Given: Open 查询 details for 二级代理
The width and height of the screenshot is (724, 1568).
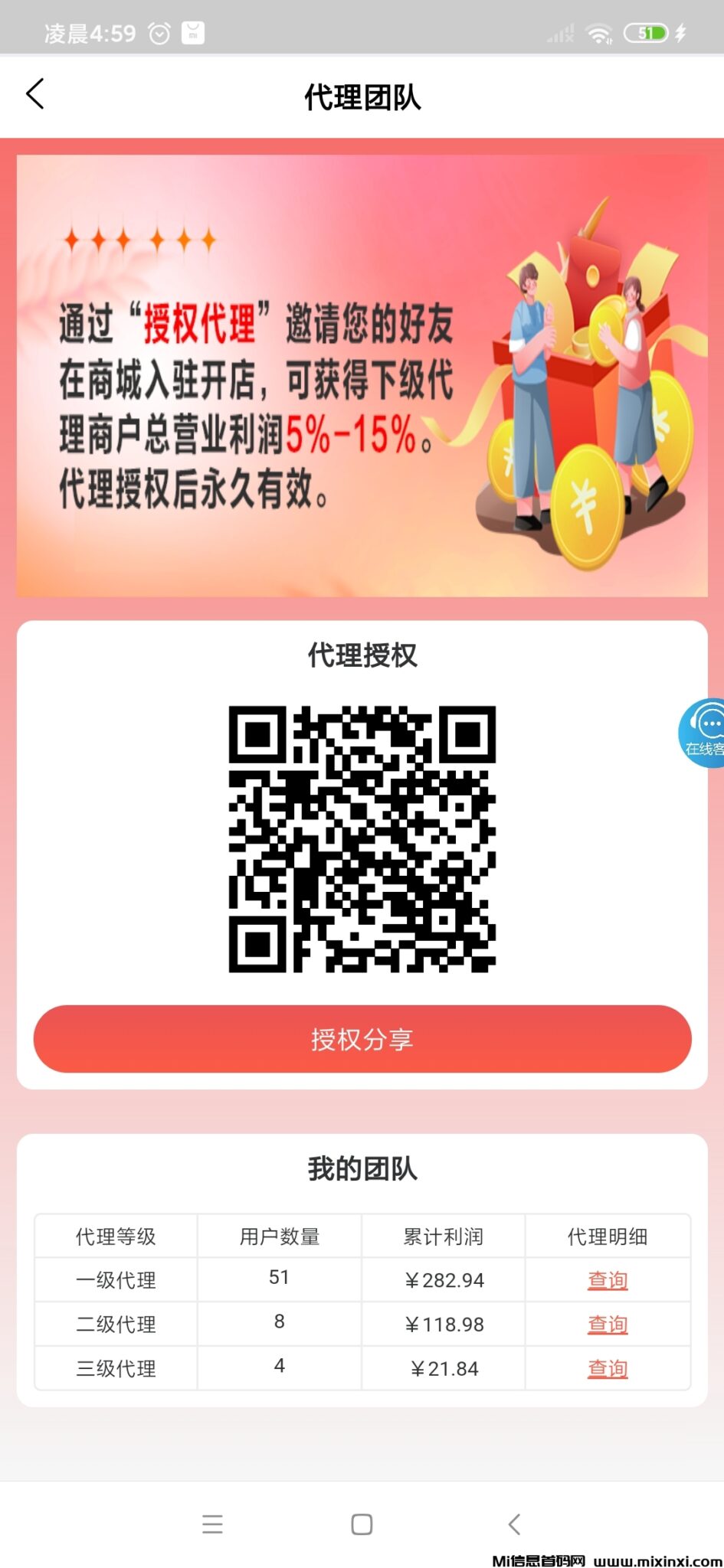Looking at the screenshot, I should click(607, 1323).
